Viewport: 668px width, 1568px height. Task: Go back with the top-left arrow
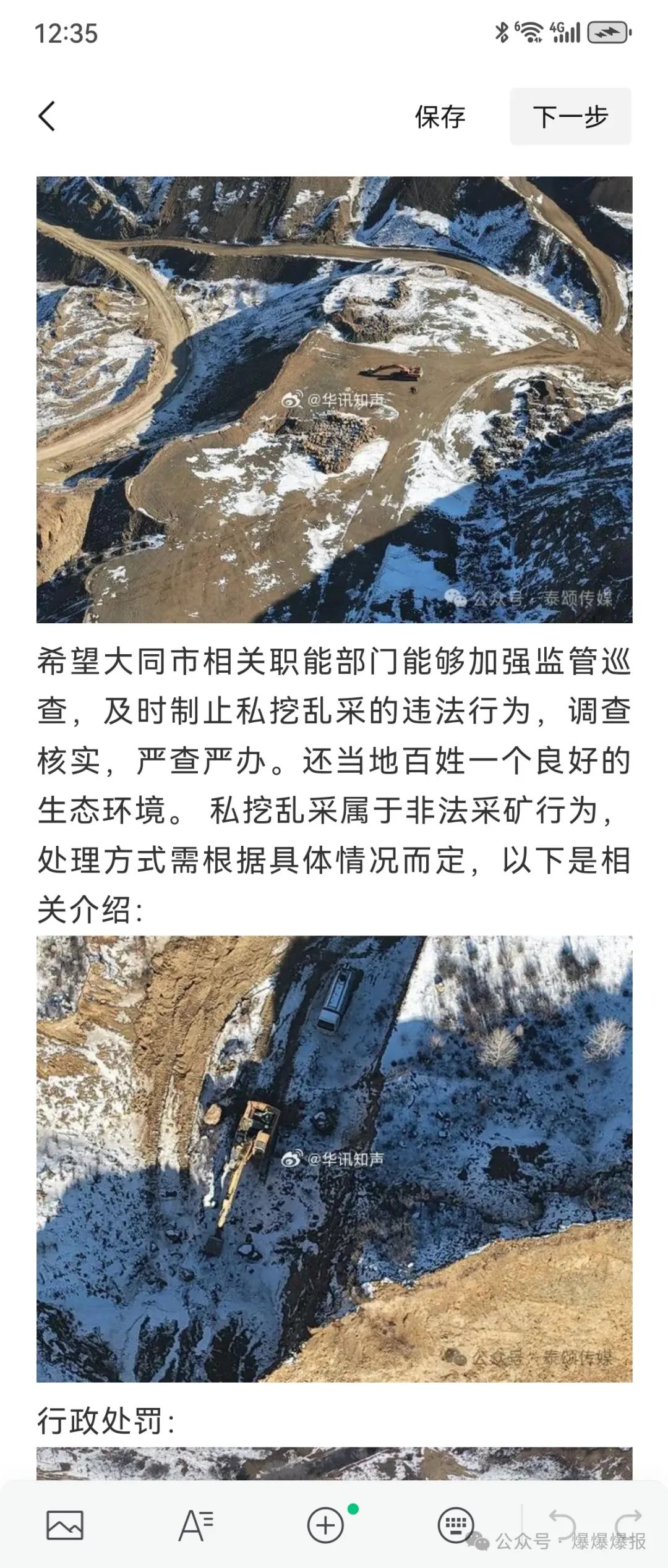47,116
